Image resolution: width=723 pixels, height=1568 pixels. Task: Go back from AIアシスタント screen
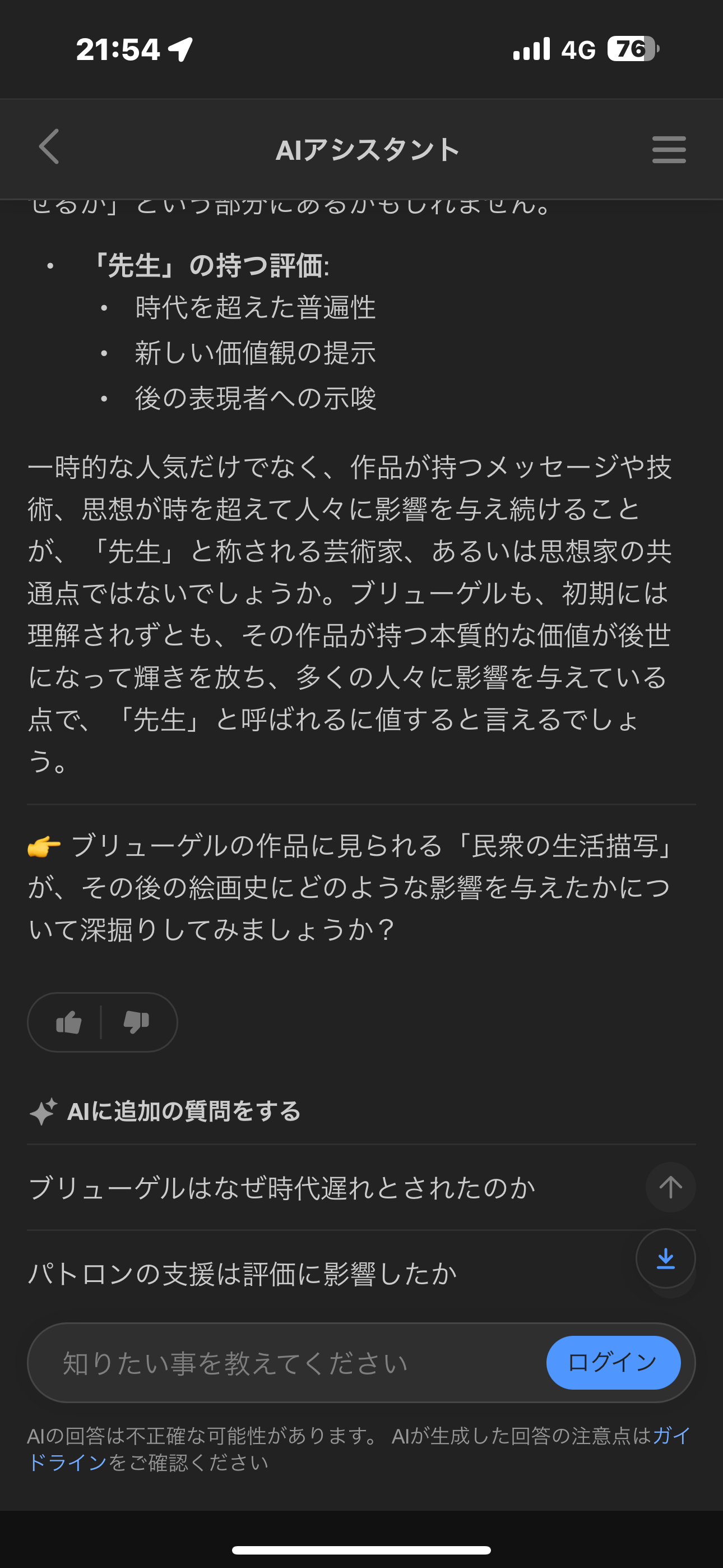[x=49, y=147]
